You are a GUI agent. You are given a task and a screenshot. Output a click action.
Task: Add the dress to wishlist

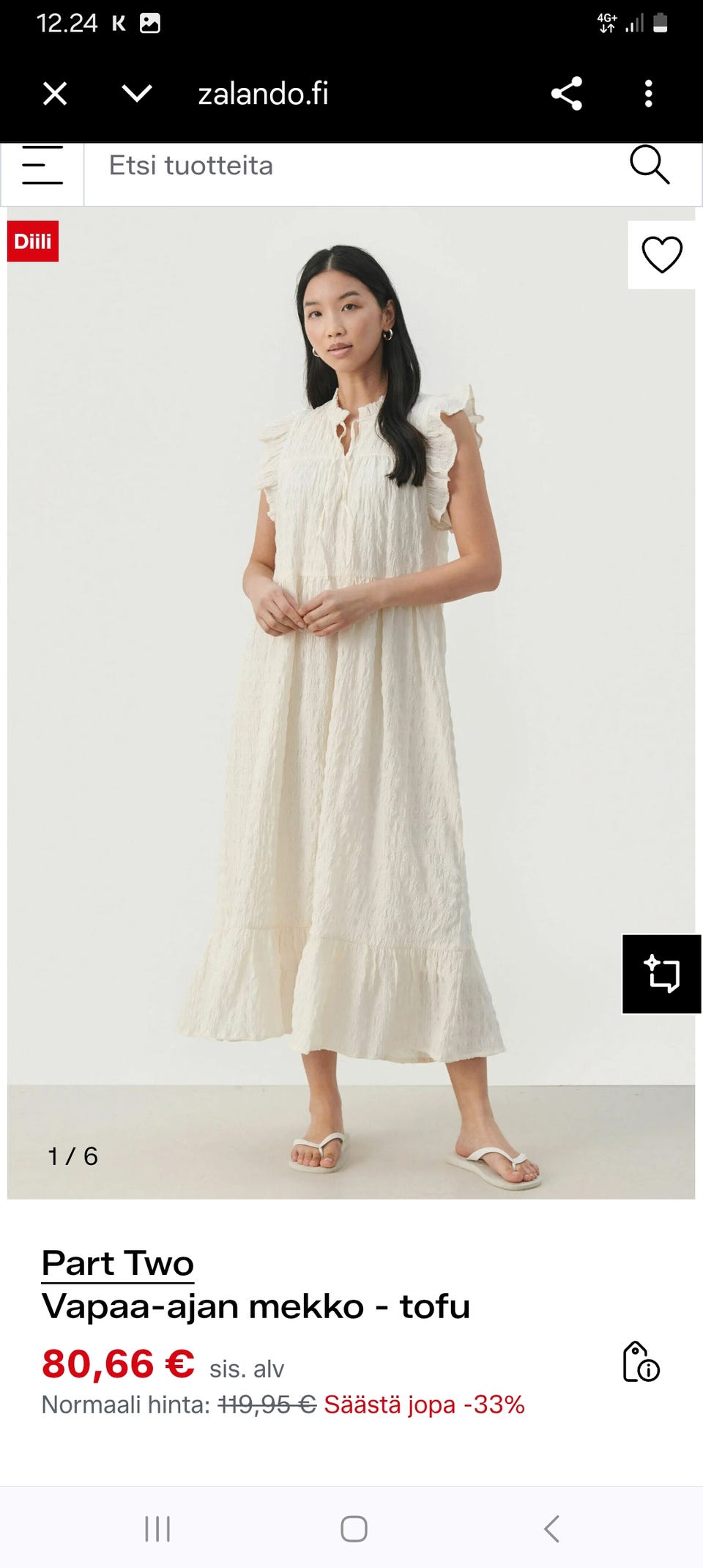(662, 255)
